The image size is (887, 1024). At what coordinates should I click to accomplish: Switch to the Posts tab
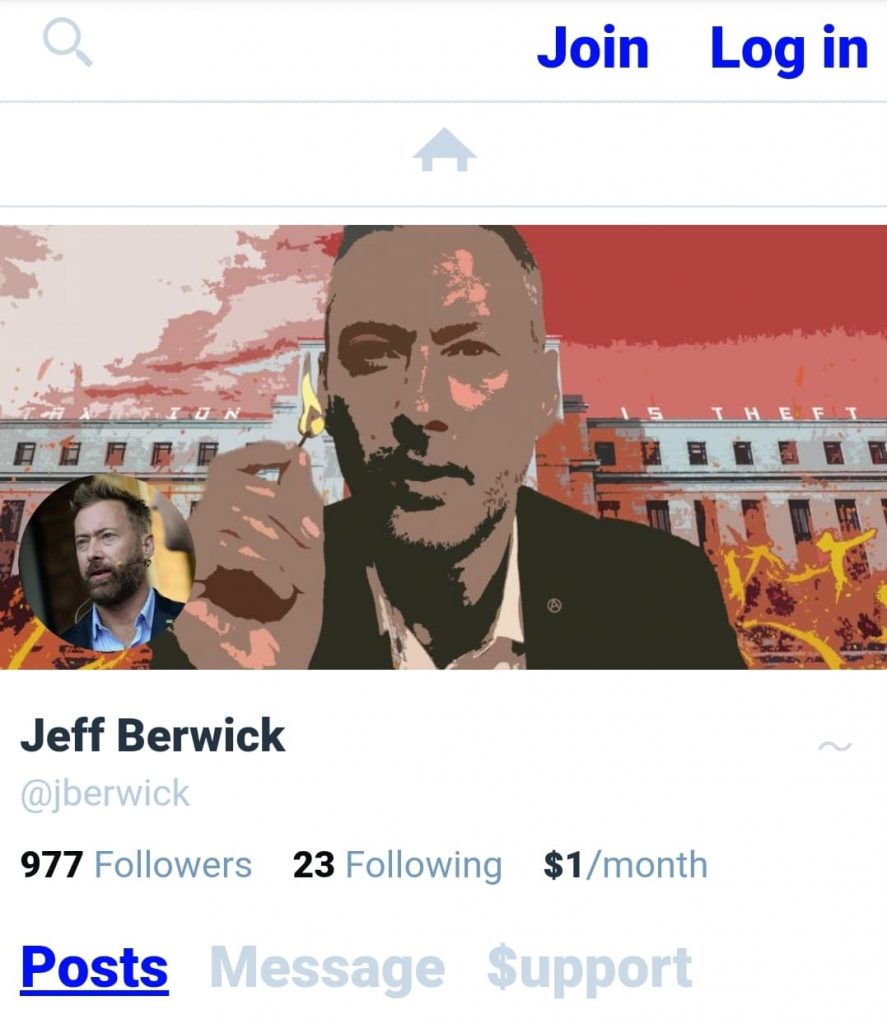(x=94, y=968)
